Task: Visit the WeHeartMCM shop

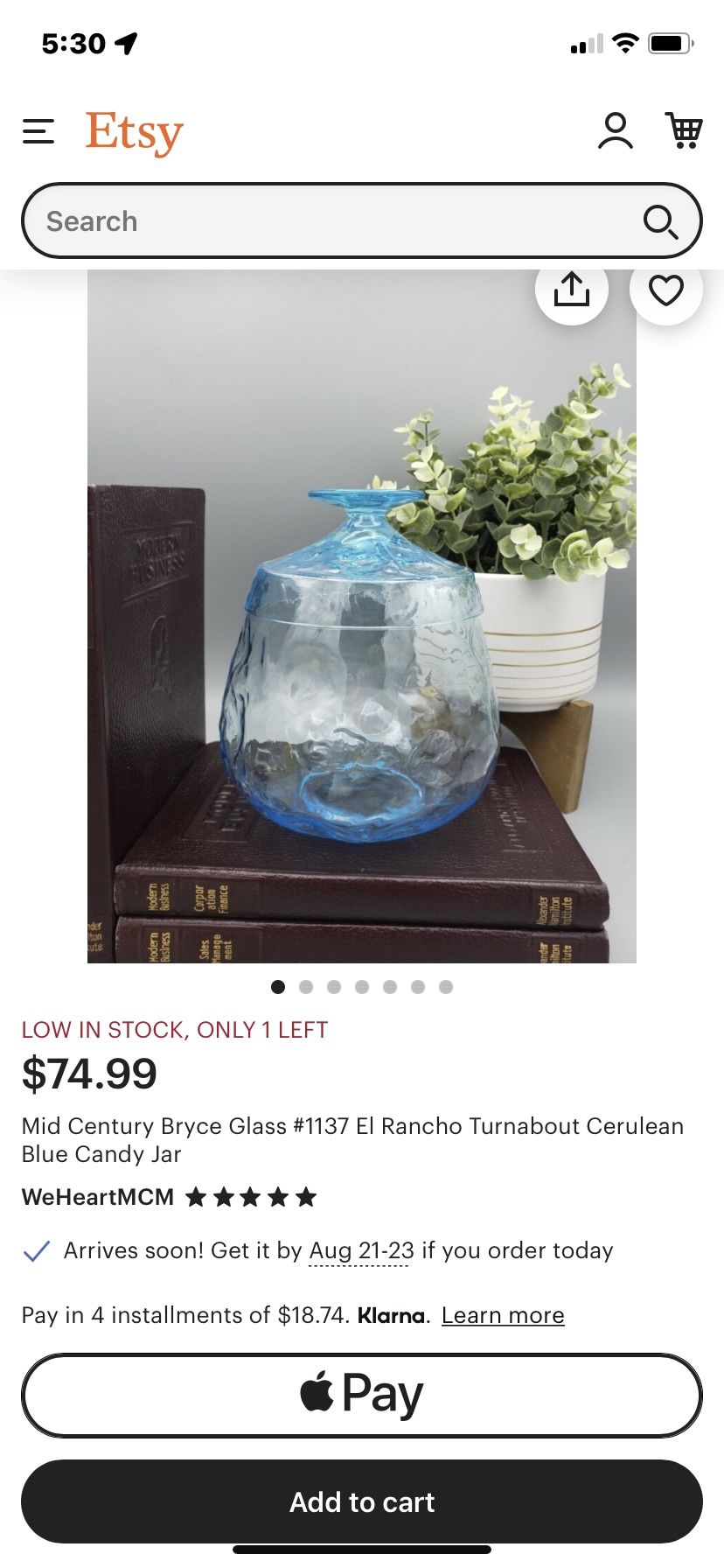Action: (98, 1197)
